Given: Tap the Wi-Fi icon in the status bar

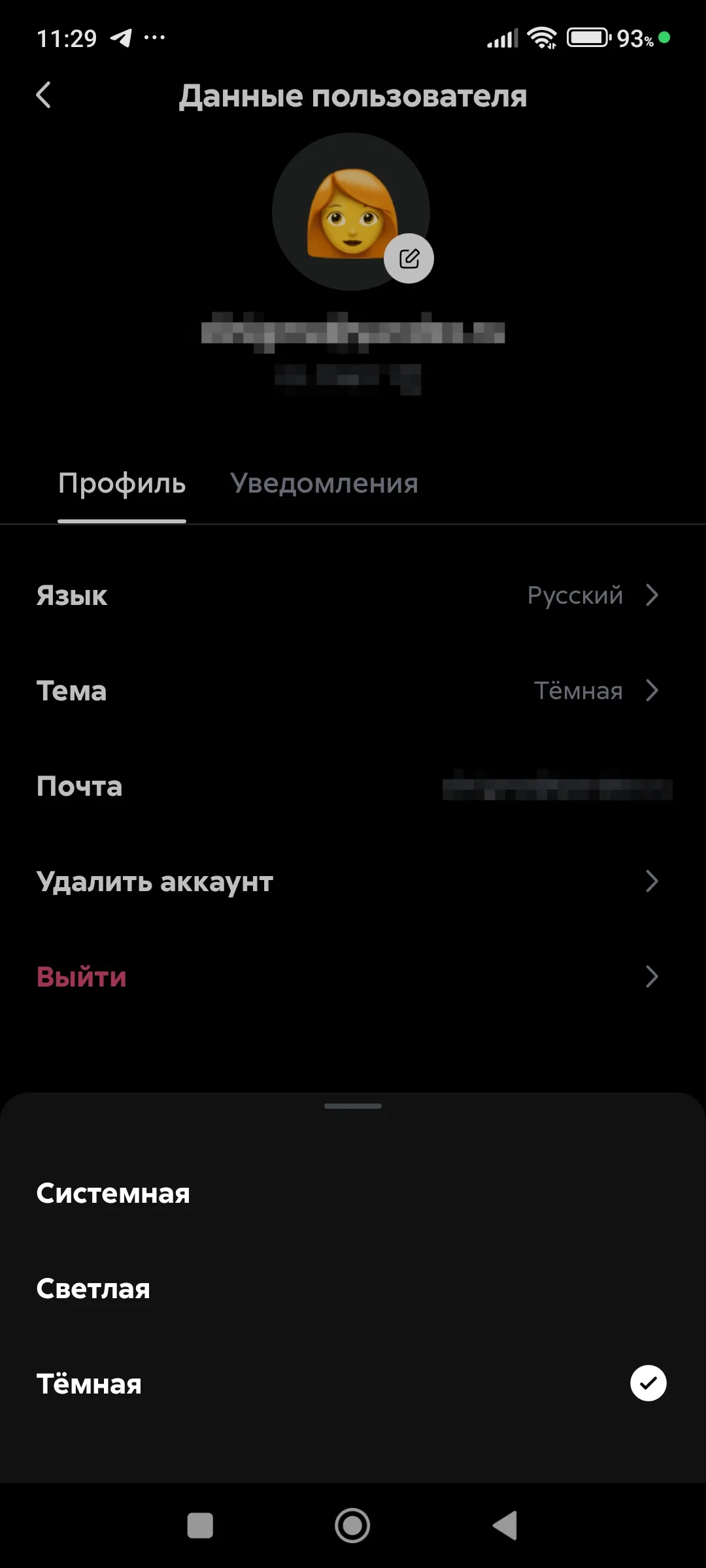Looking at the screenshot, I should point(543,37).
